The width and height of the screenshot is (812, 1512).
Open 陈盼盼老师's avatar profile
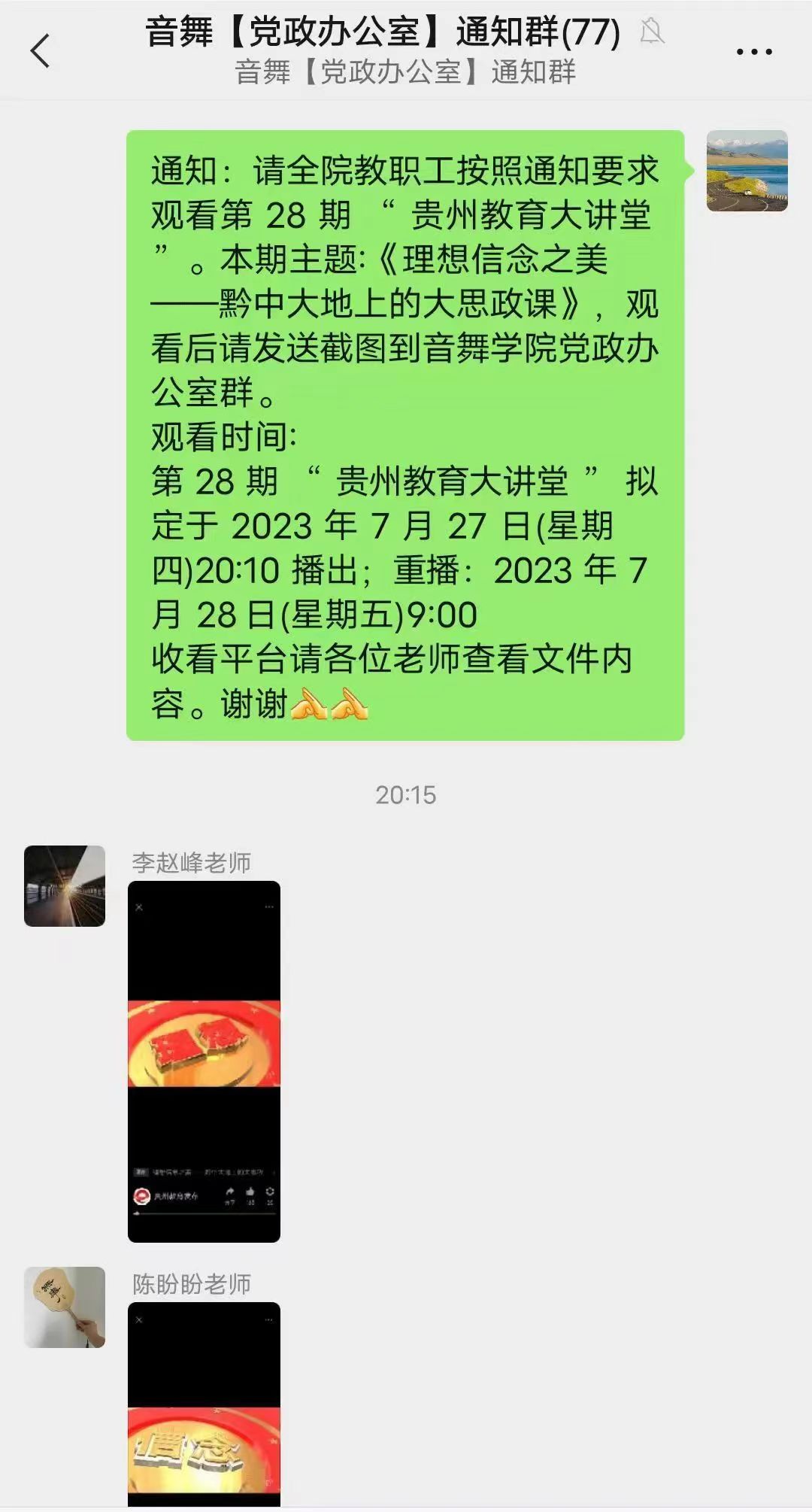tap(65, 1307)
